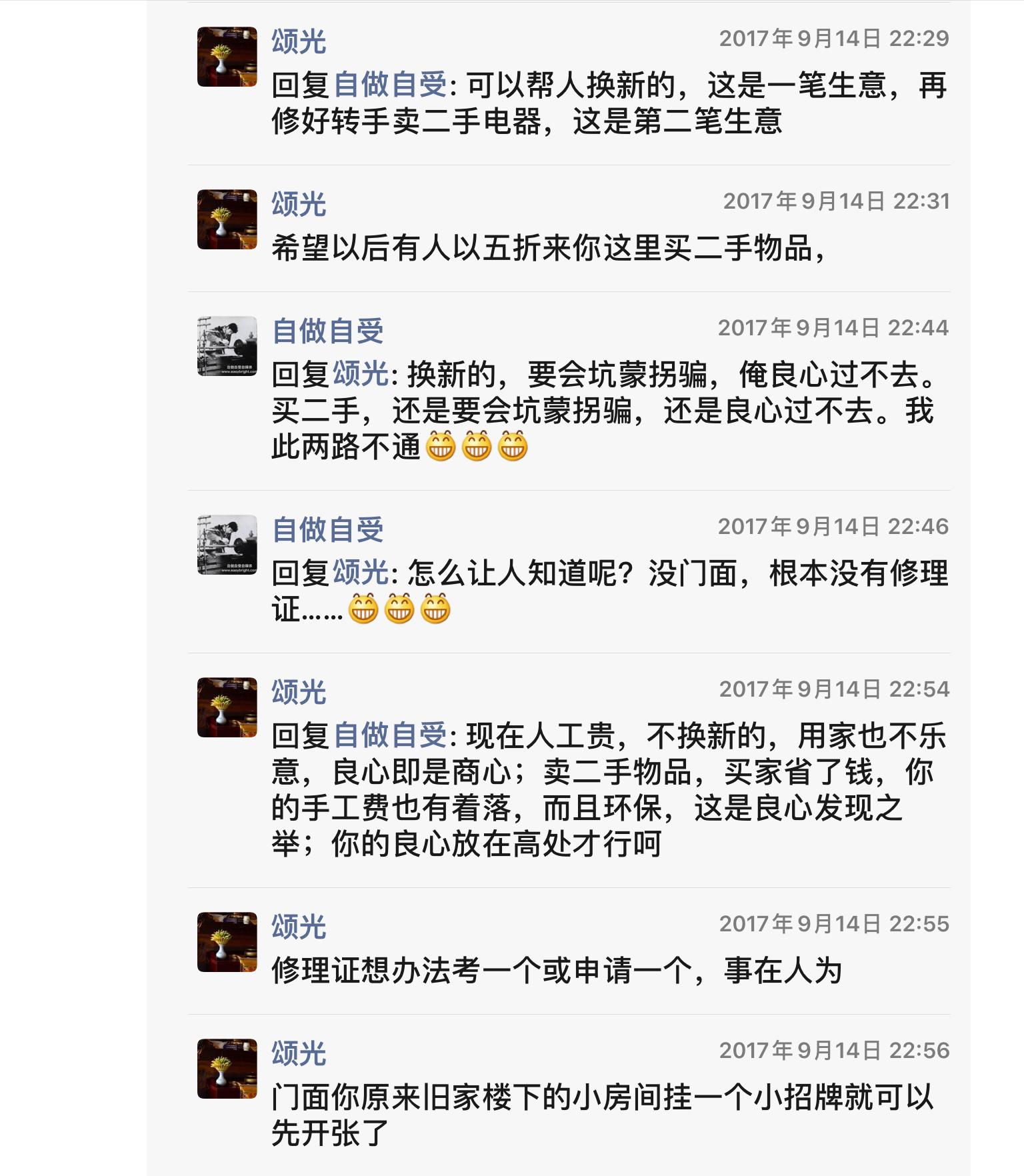Tap the 颂光 mention in the 22:46 reply
Screen dimensions: 1024x1176
pos(361,573)
